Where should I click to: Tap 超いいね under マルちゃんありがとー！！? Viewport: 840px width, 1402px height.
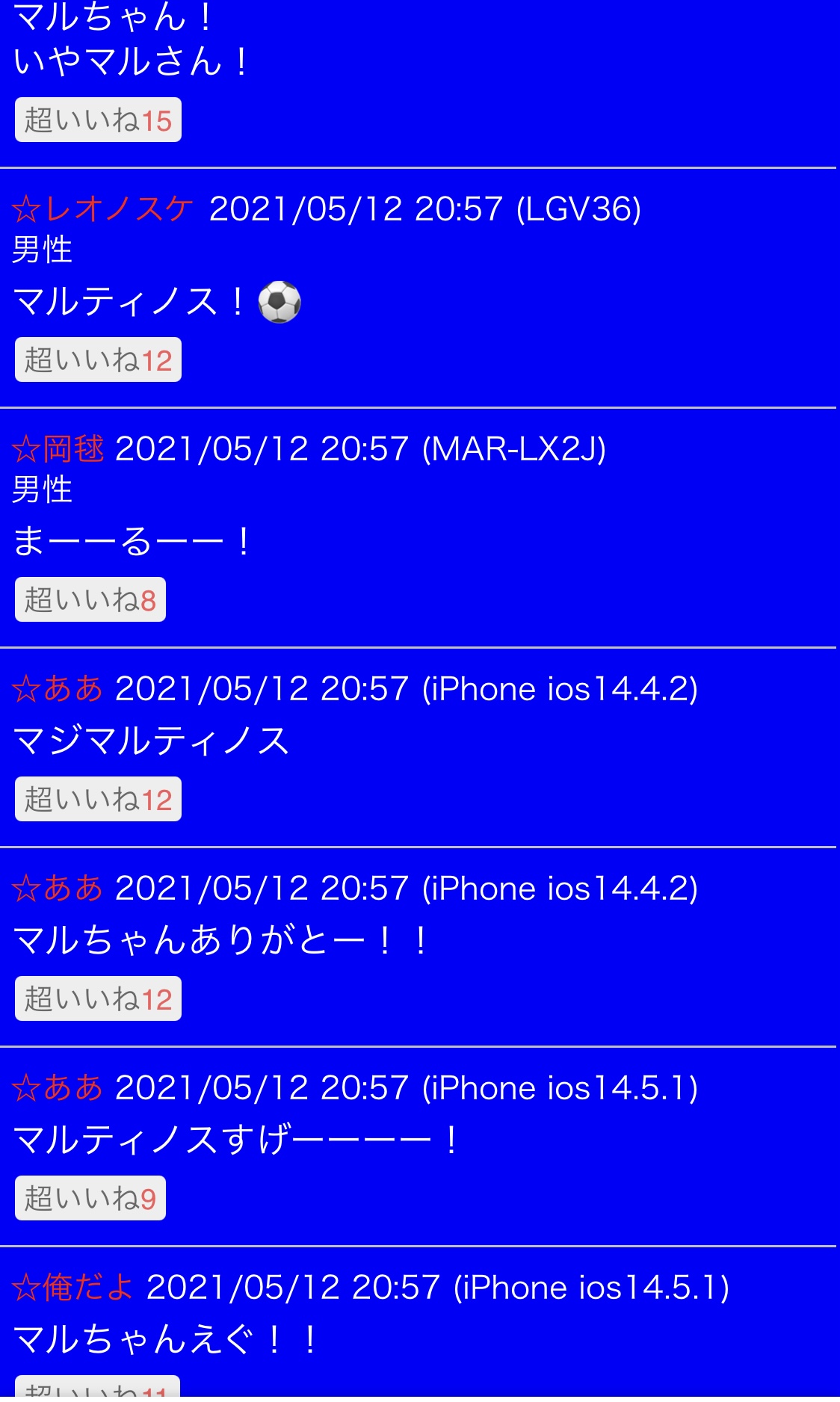[x=98, y=998]
